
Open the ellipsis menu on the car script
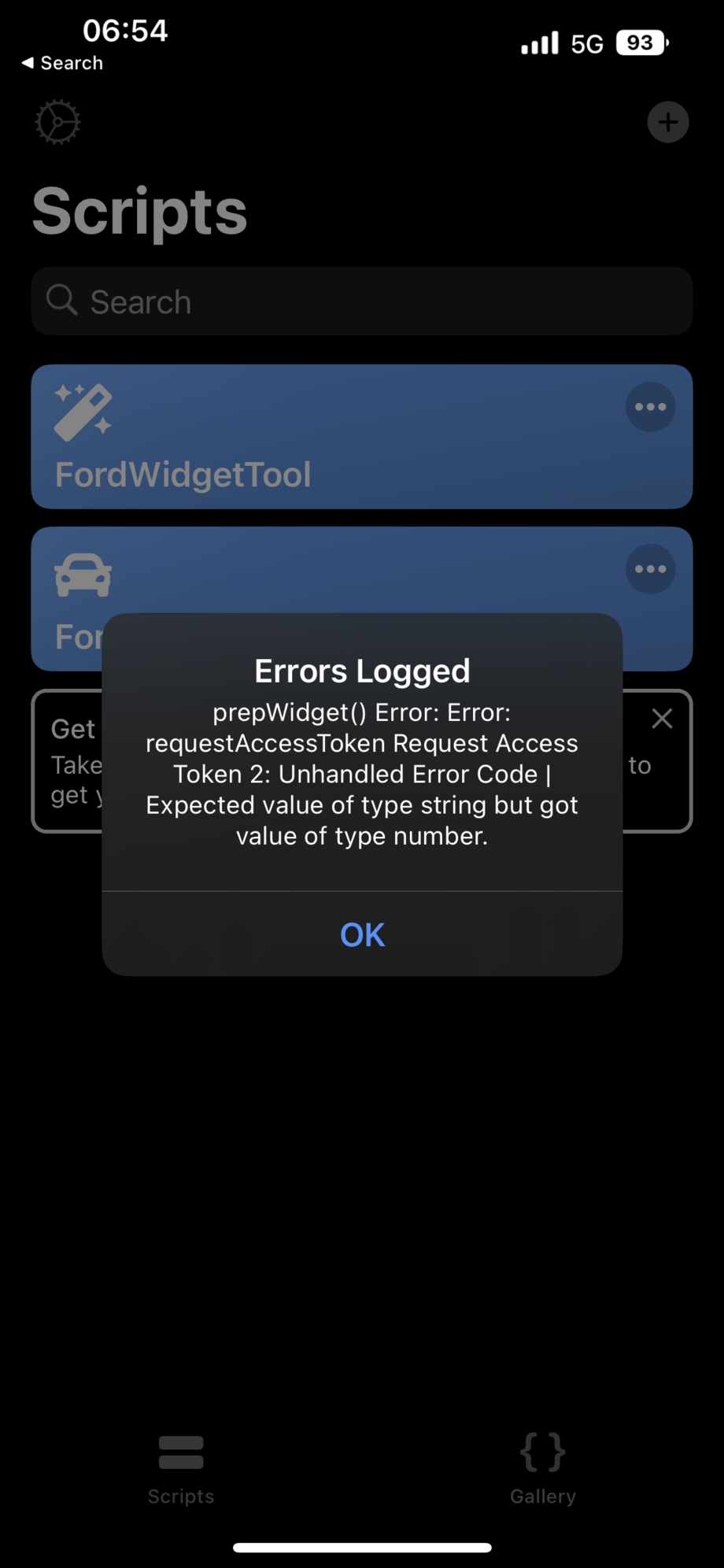[649, 569]
